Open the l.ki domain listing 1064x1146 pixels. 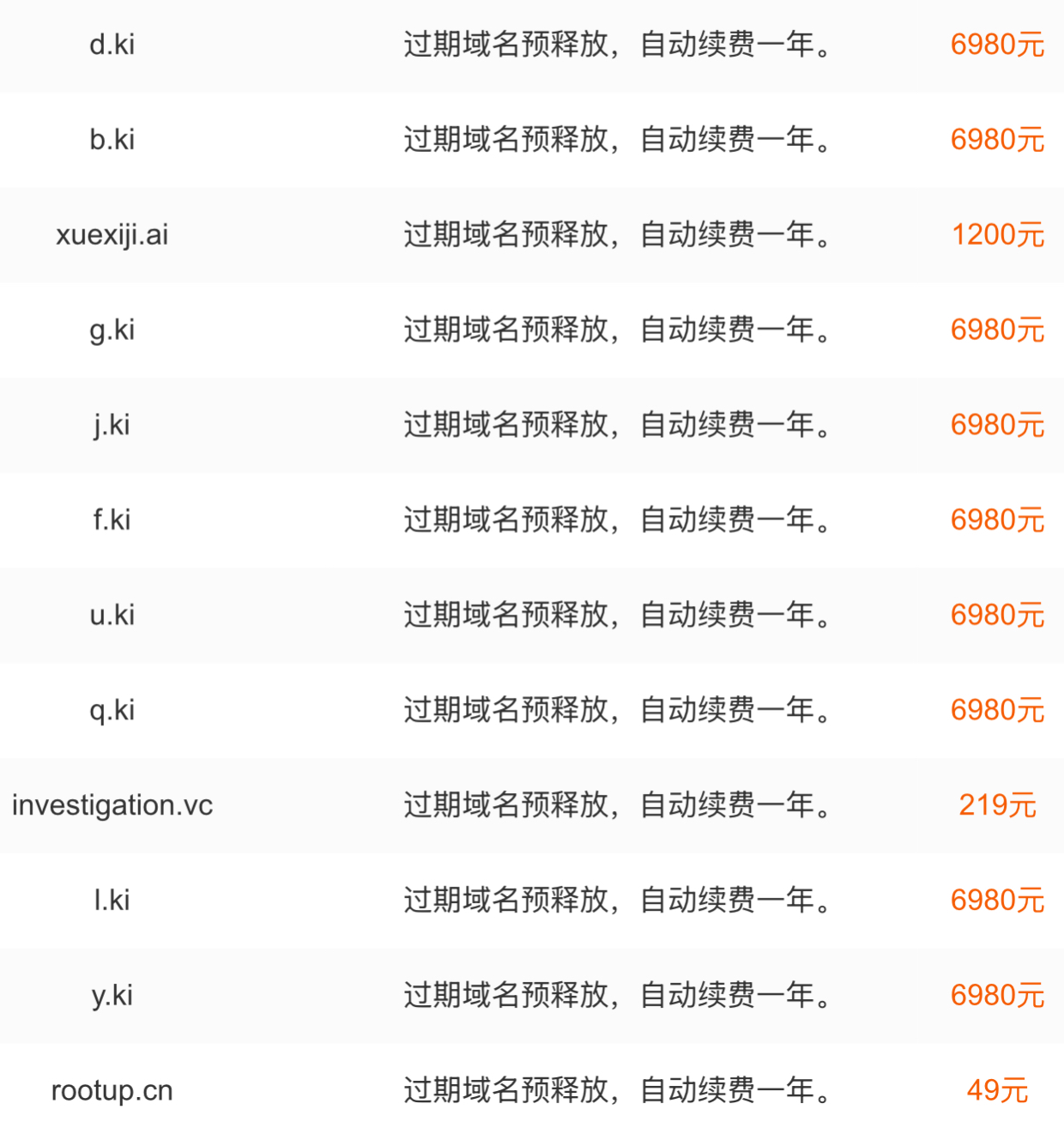point(112,900)
